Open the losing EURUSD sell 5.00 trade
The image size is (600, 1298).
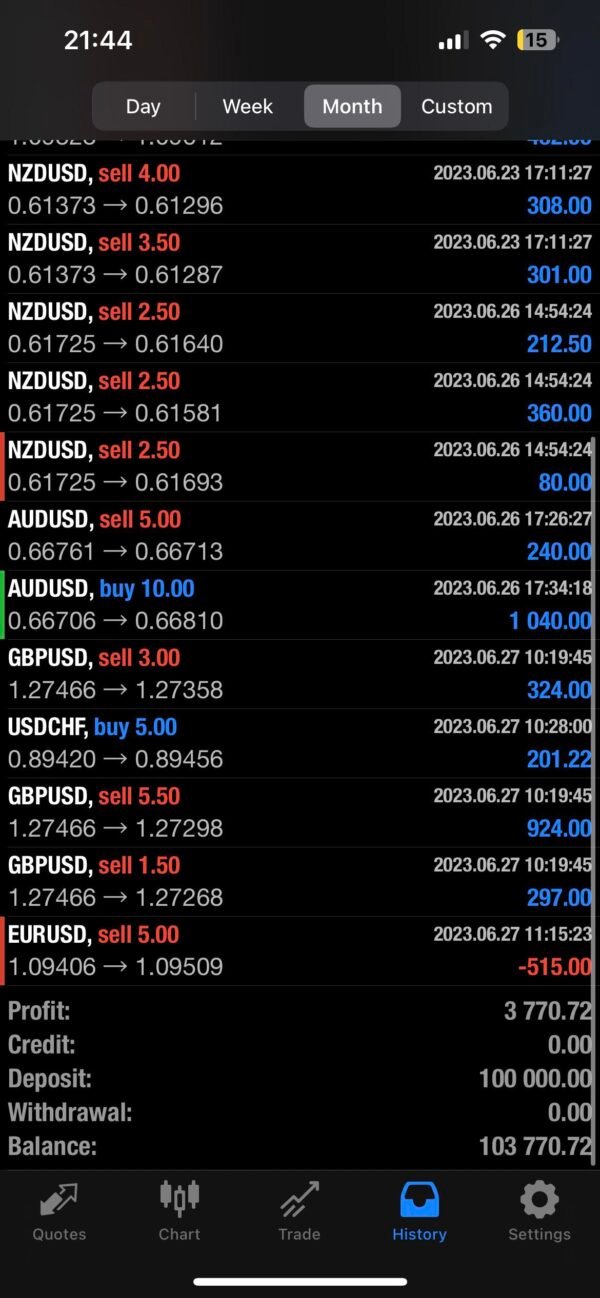pyautogui.click(x=300, y=951)
